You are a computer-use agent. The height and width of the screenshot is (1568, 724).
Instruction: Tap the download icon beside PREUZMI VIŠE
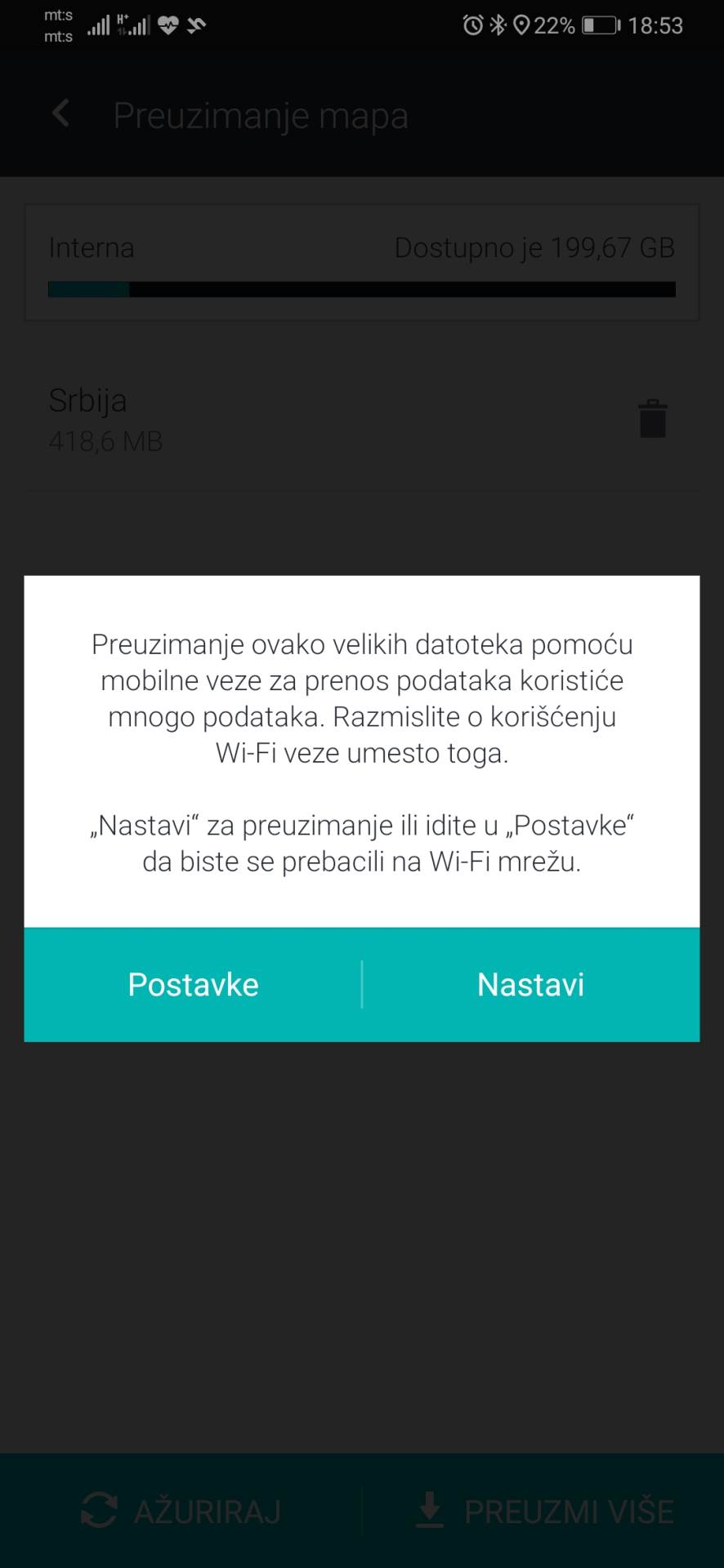(431, 1510)
